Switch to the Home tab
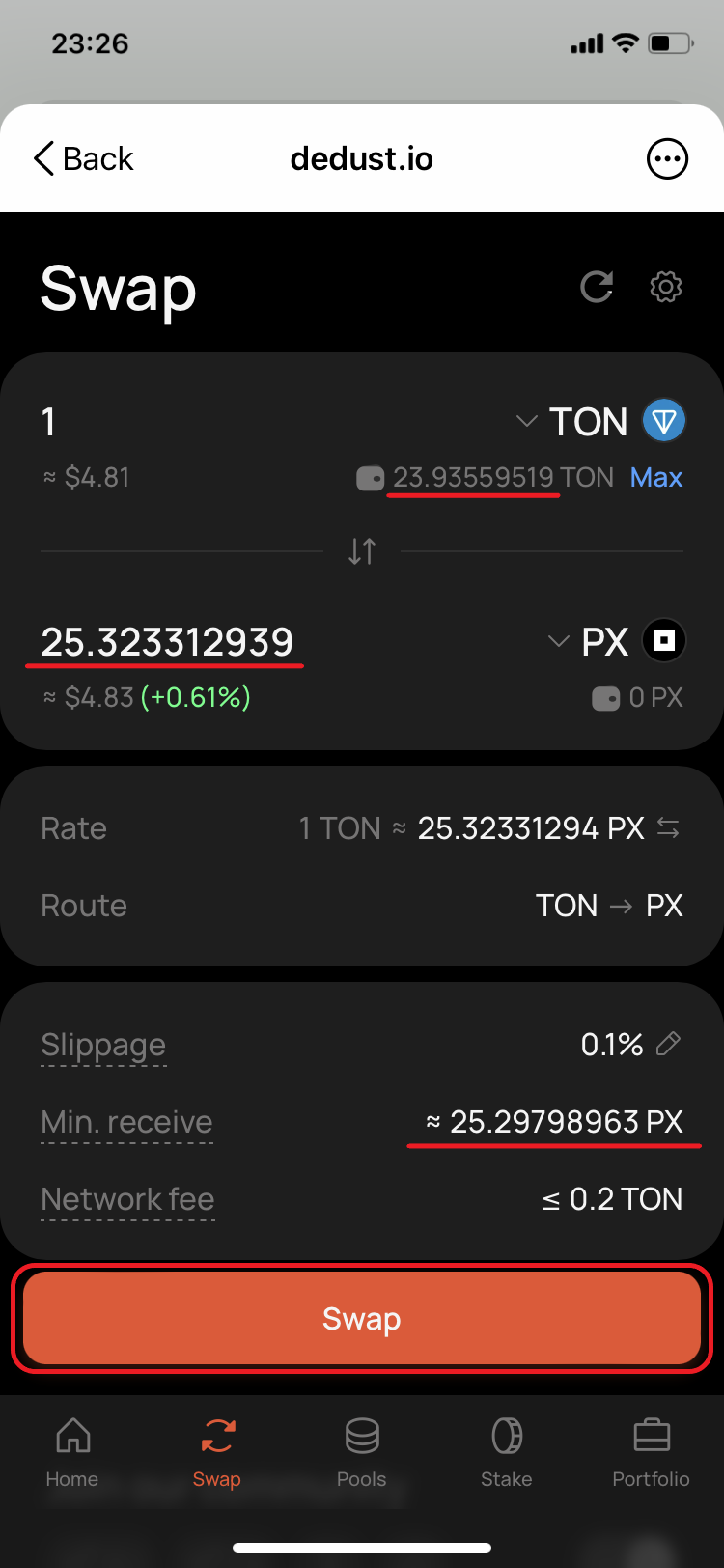724x1568 pixels. click(72, 1451)
